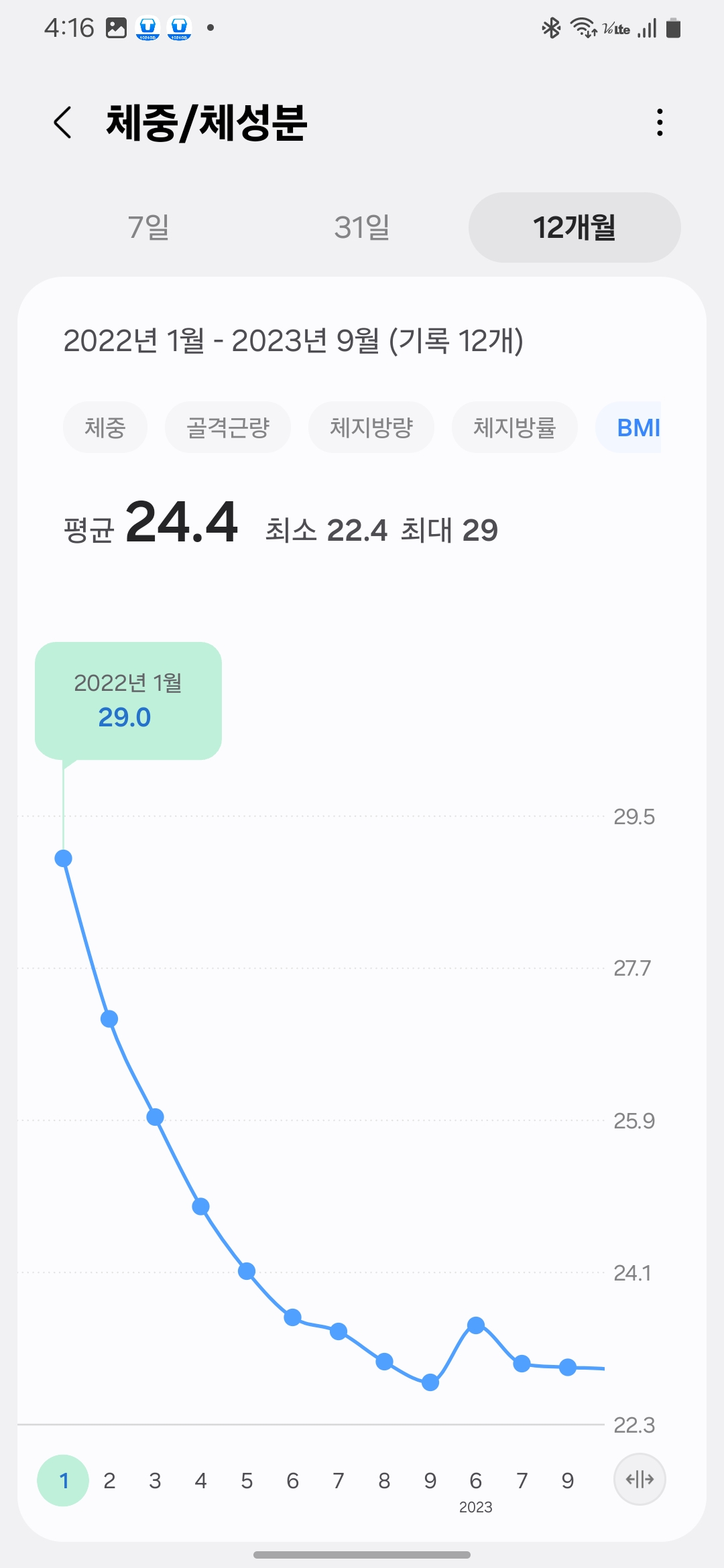Switch to the 7일 tab
The height and width of the screenshot is (1568, 724).
coord(149,228)
